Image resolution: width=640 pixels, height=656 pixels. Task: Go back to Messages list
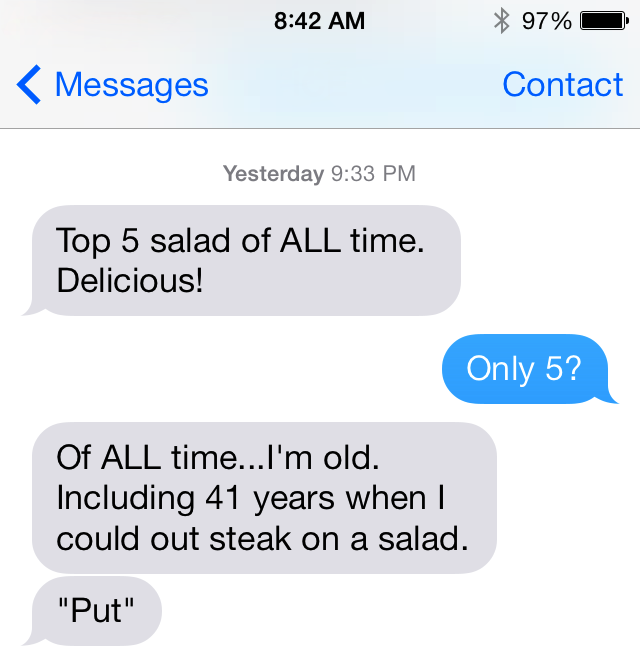tap(112, 85)
